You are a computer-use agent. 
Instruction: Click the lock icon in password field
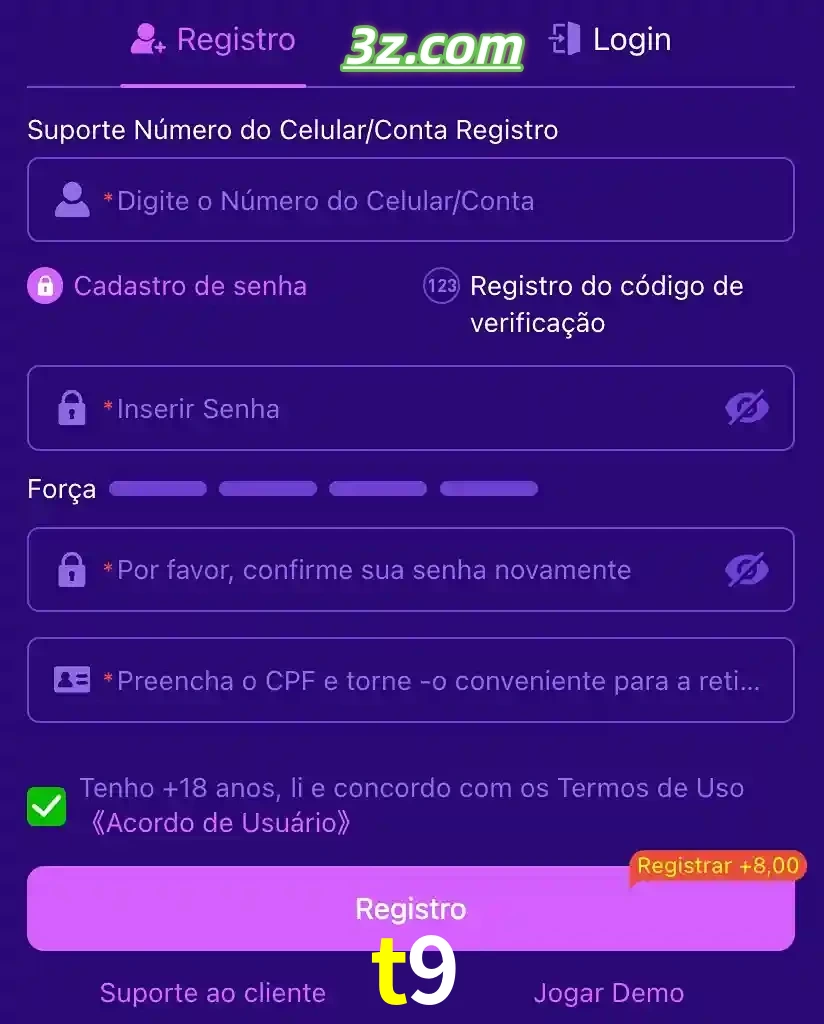[x=70, y=407]
